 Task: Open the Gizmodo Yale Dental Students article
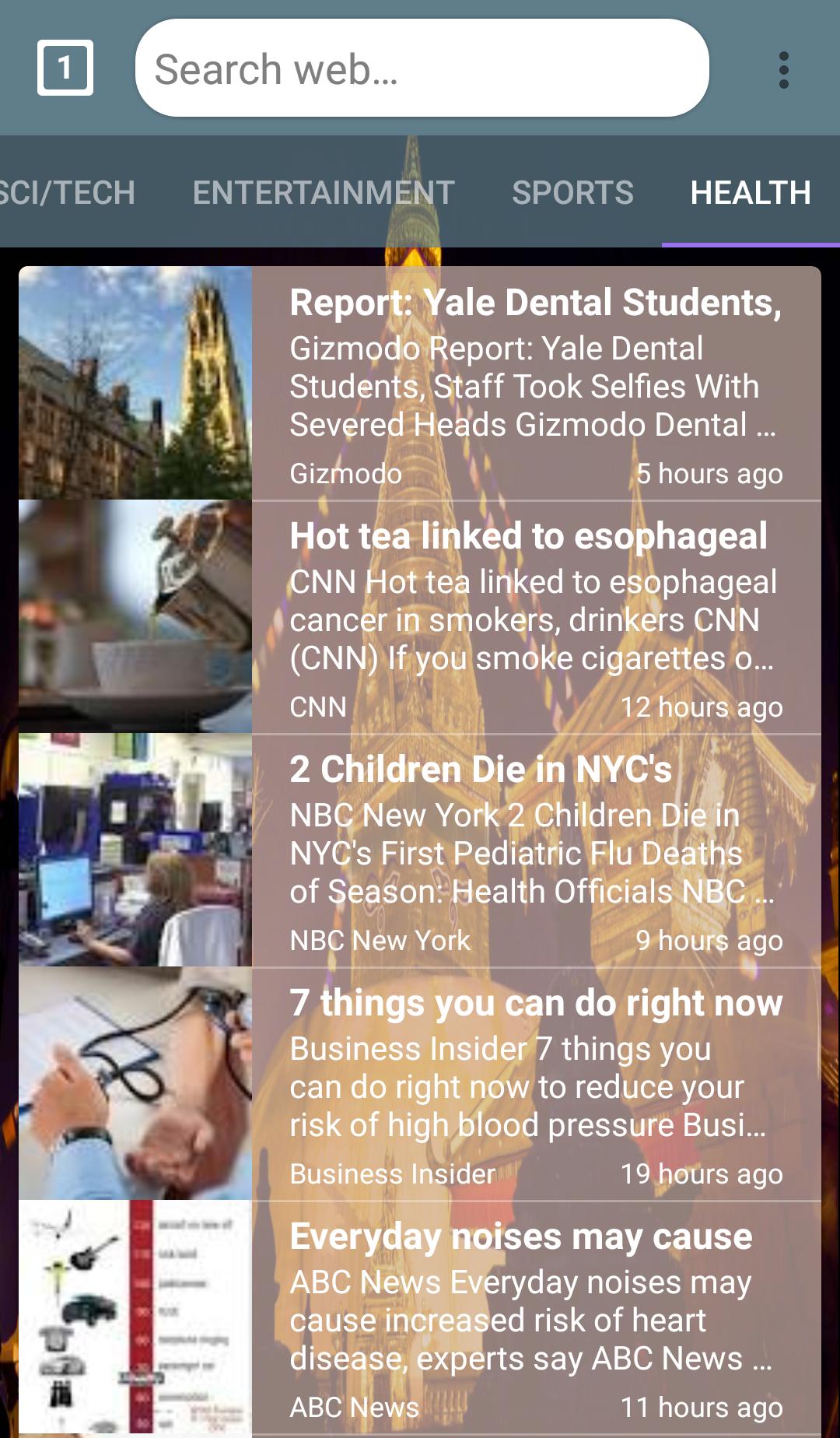pyautogui.click(x=535, y=383)
